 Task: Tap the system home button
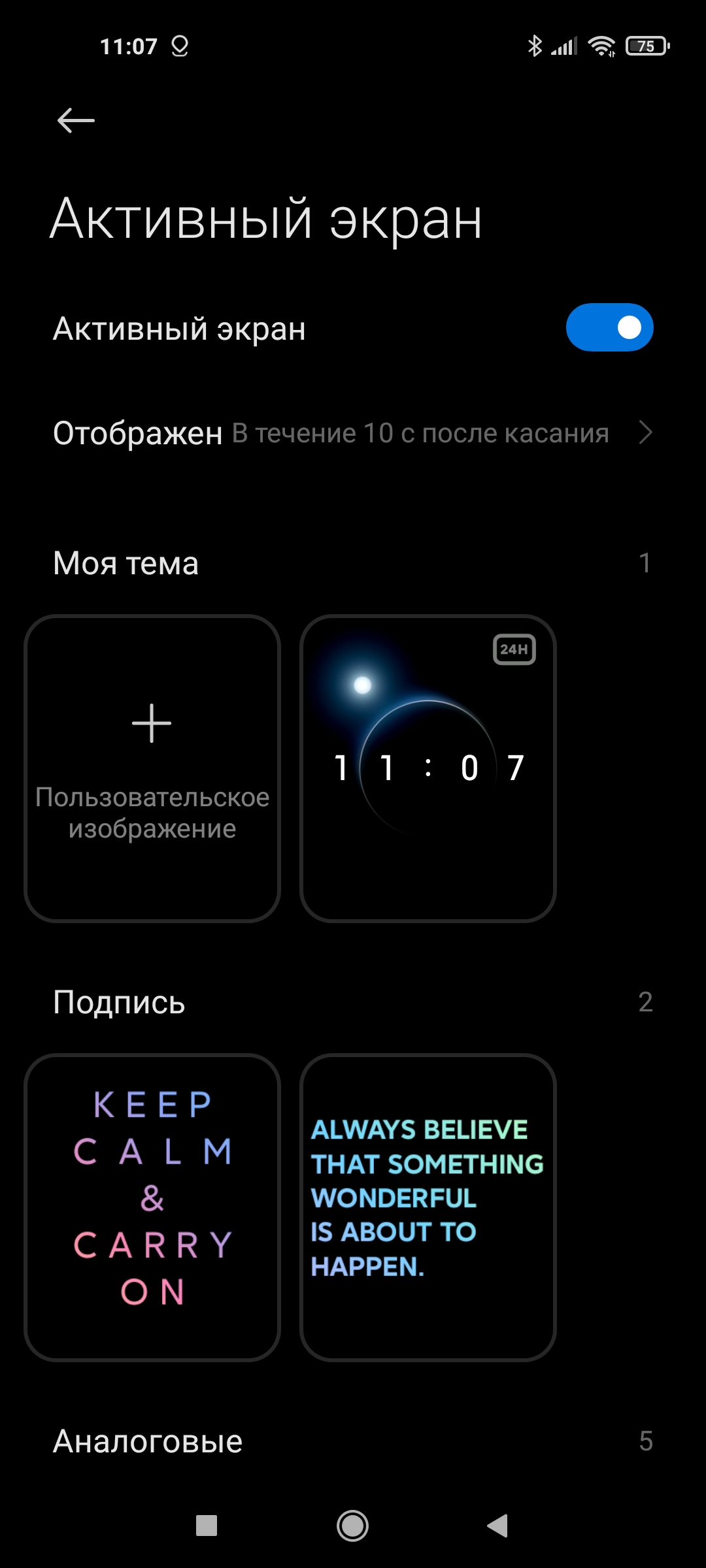tap(352, 1526)
